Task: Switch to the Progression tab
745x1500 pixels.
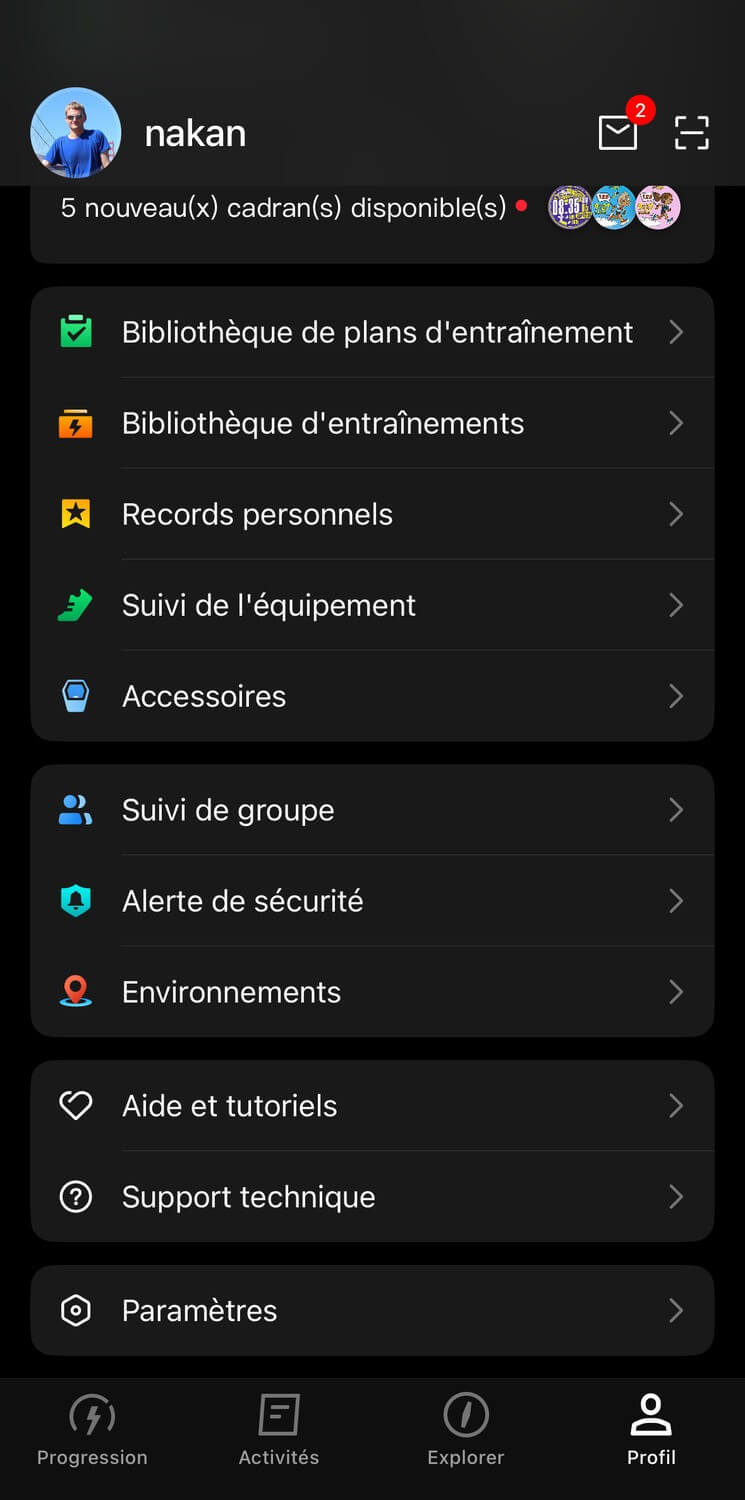Action: (92, 1430)
